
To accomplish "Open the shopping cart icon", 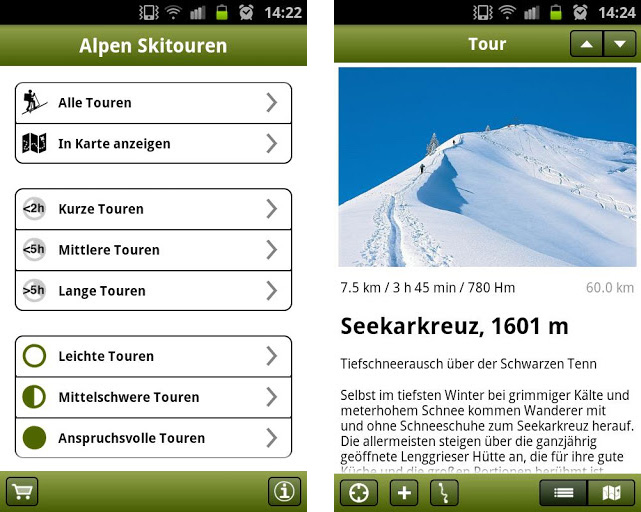I will pos(22,491).
